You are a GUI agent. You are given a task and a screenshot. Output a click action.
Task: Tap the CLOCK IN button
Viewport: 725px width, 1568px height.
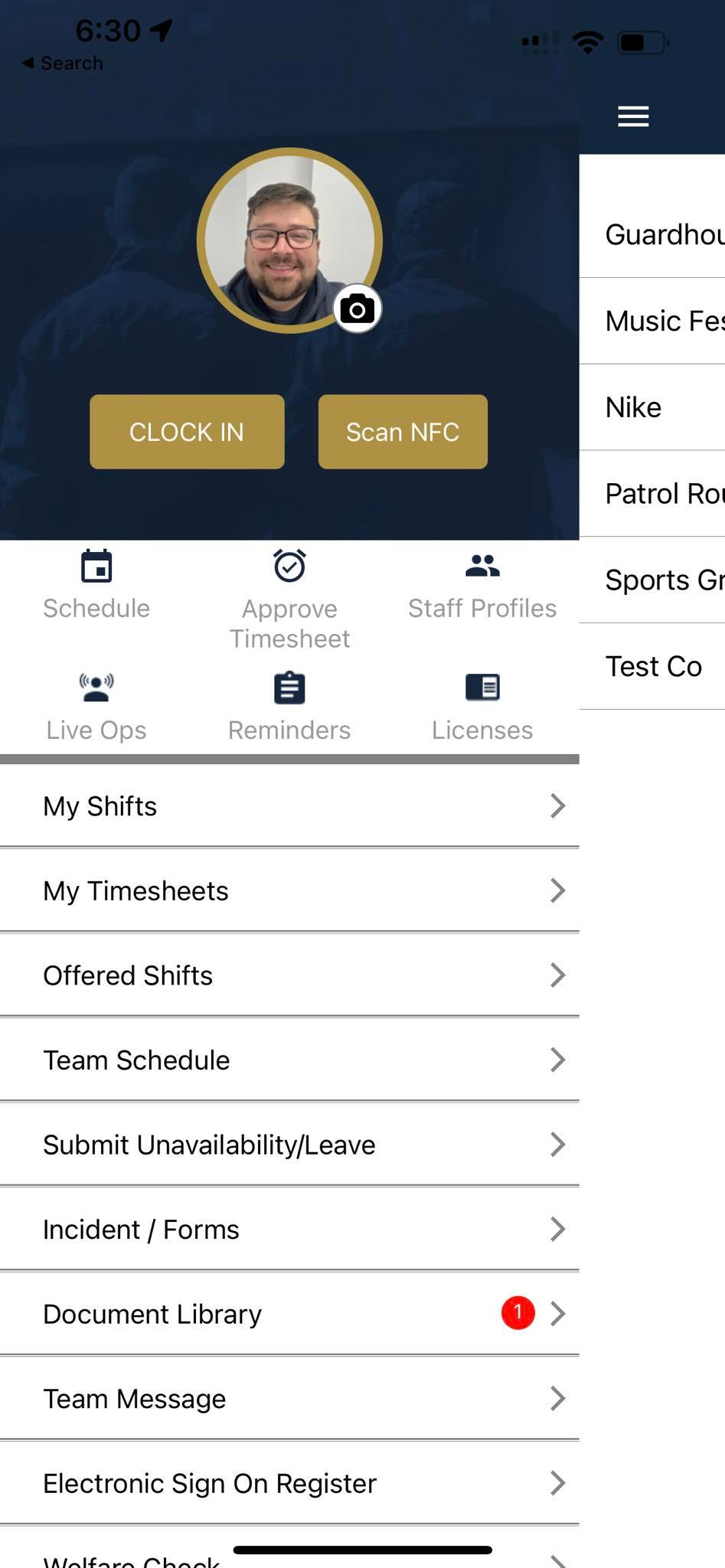coord(187,432)
